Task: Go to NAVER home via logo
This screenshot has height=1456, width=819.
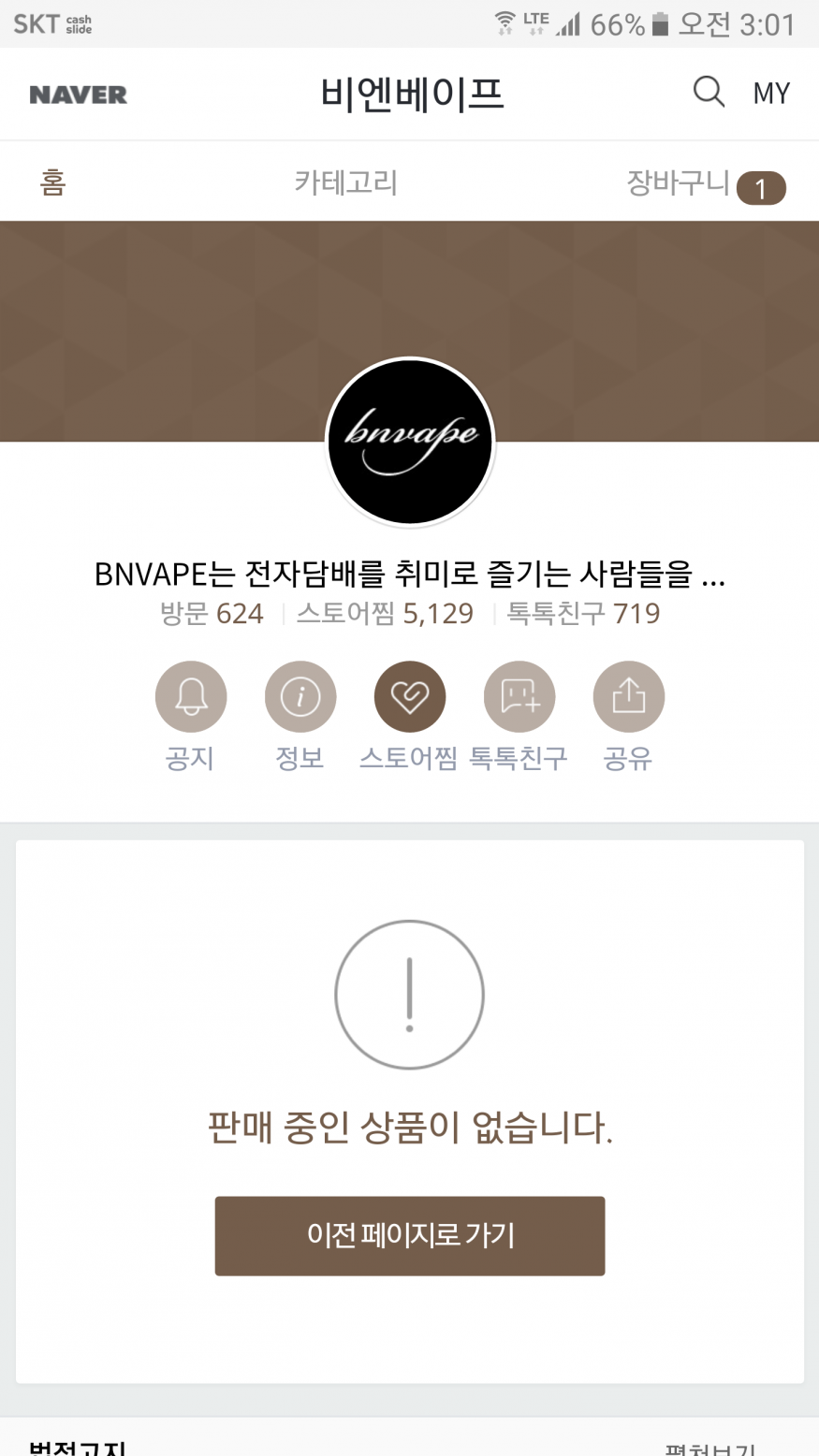Action: (79, 95)
